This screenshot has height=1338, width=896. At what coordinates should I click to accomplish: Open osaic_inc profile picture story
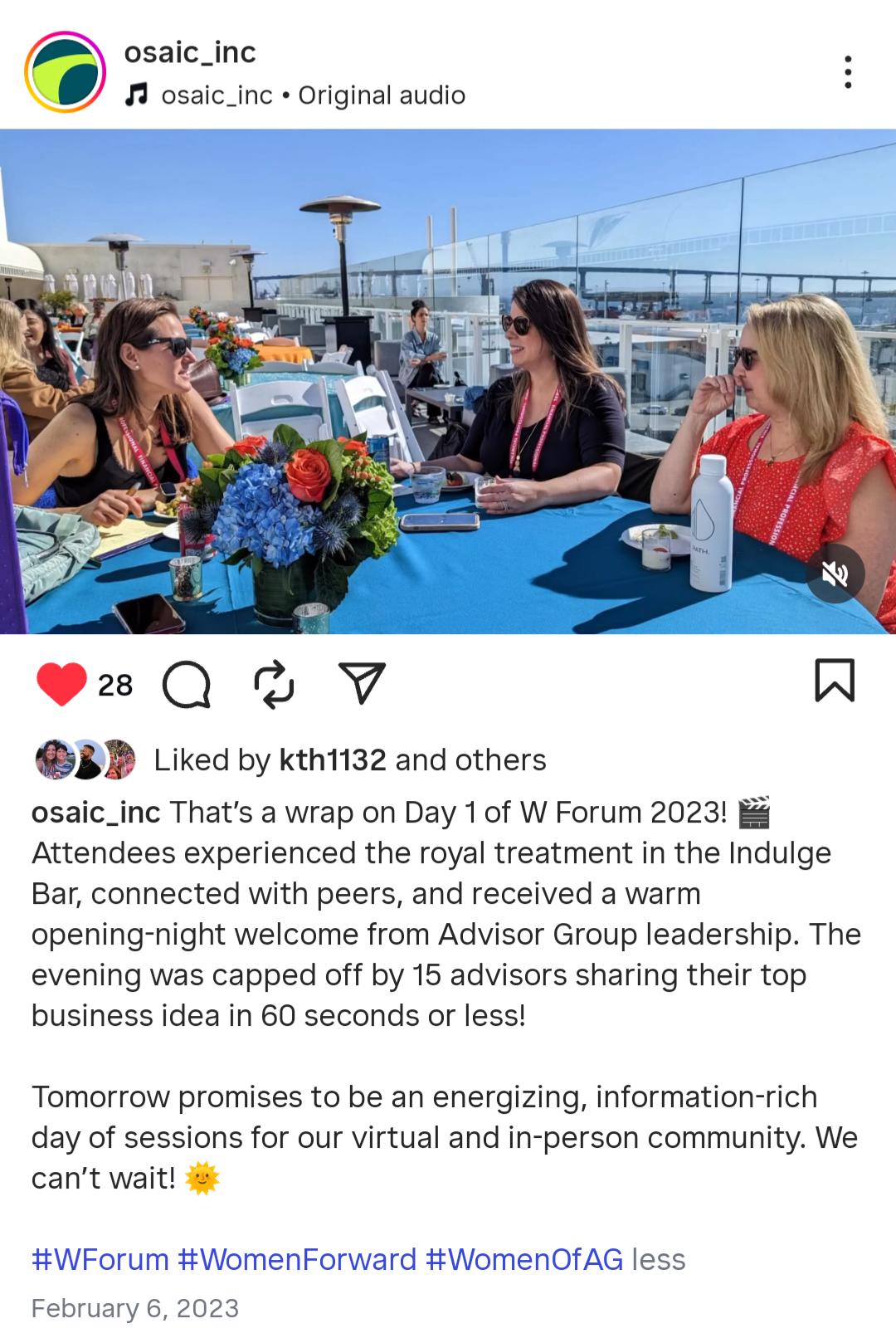(x=66, y=72)
